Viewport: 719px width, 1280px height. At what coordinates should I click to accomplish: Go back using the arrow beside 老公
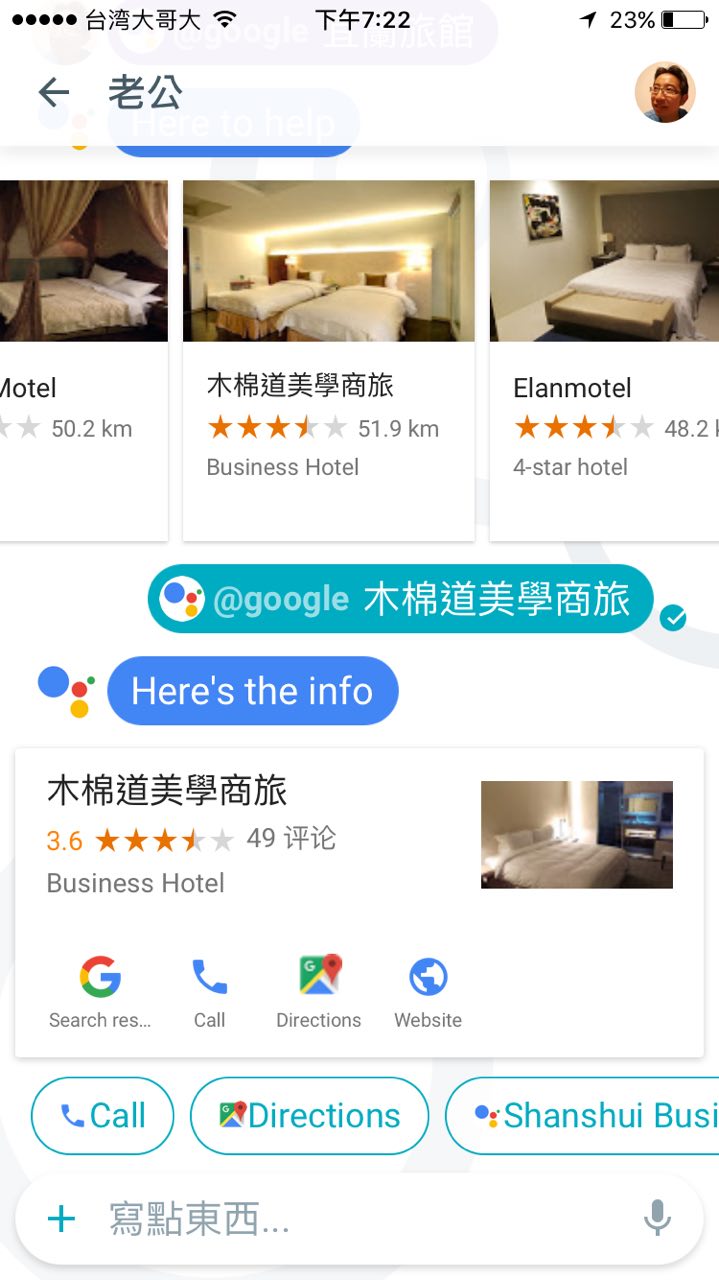pyautogui.click(x=54, y=93)
